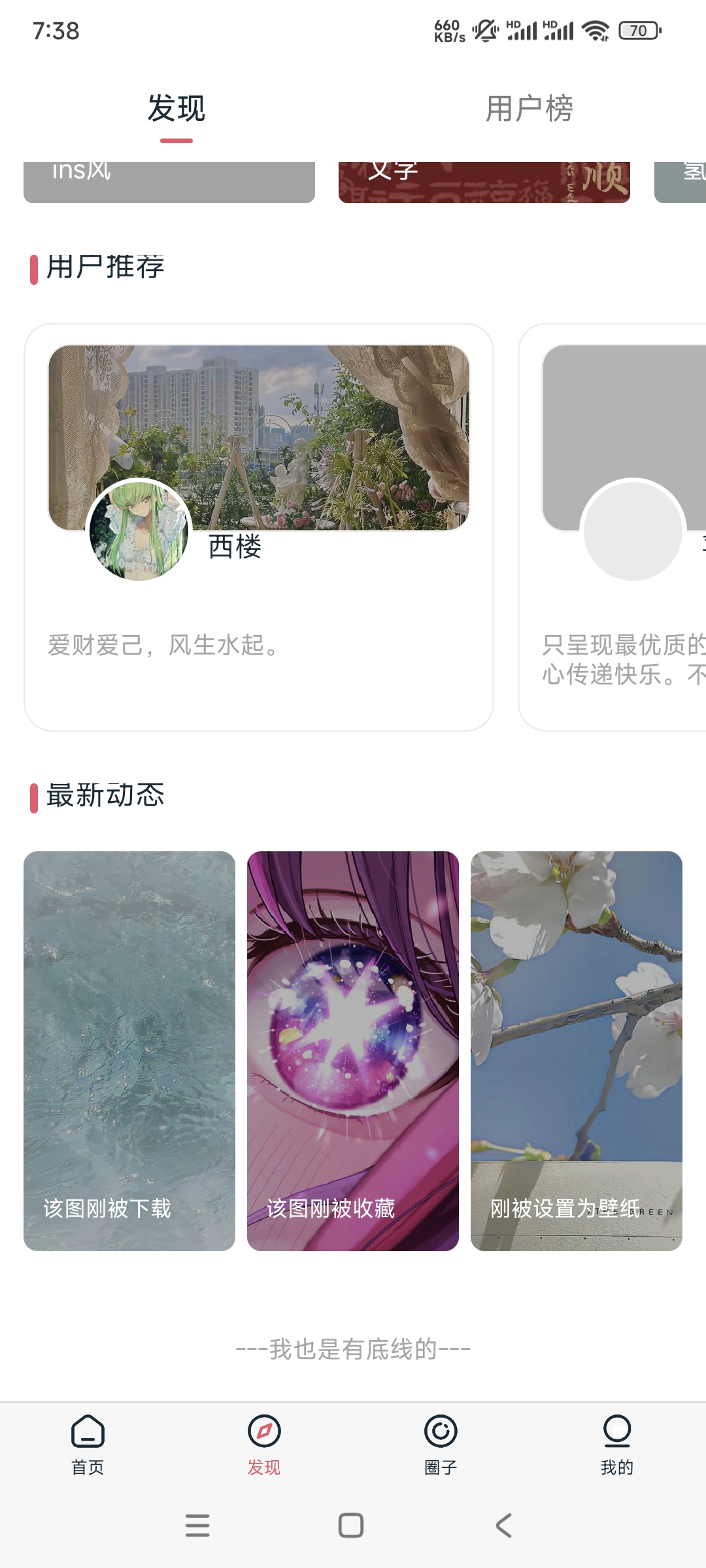The width and height of the screenshot is (706, 1568).
Task: Open the wallpaper marked 刚被设置为壁纸
Action: point(577,1051)
